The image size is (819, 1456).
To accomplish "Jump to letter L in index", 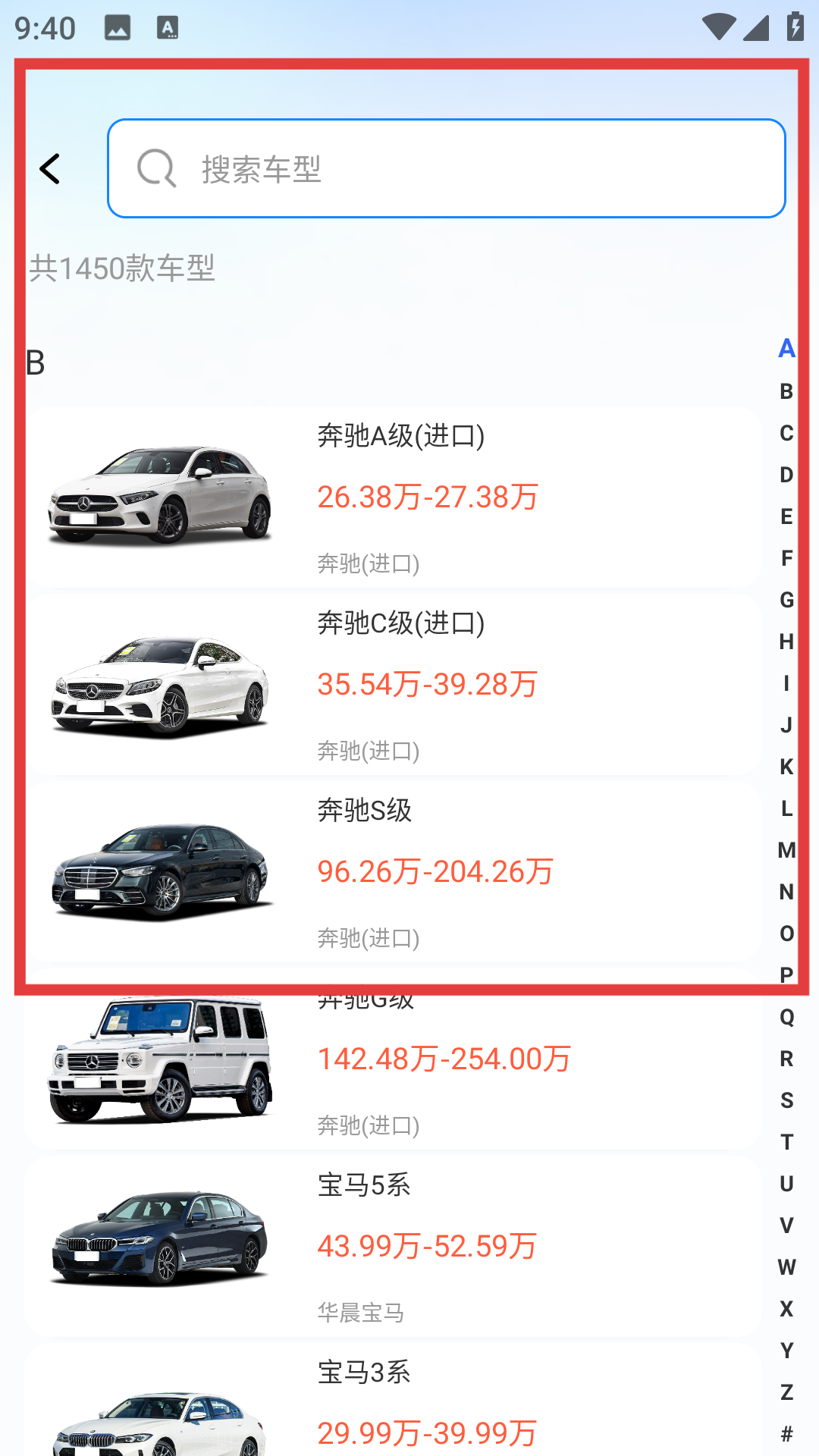I will click(x=786, y=808).
